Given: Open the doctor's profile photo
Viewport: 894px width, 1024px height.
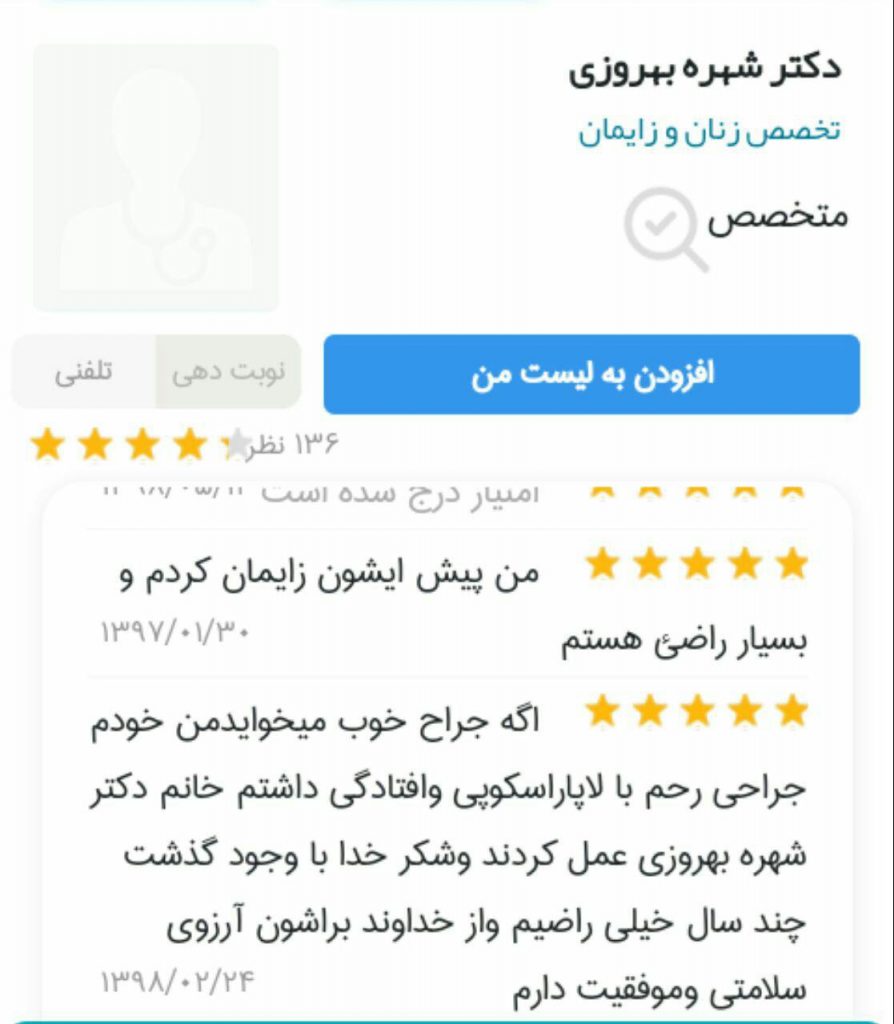Looking at the screenshot, I should 156,177.
